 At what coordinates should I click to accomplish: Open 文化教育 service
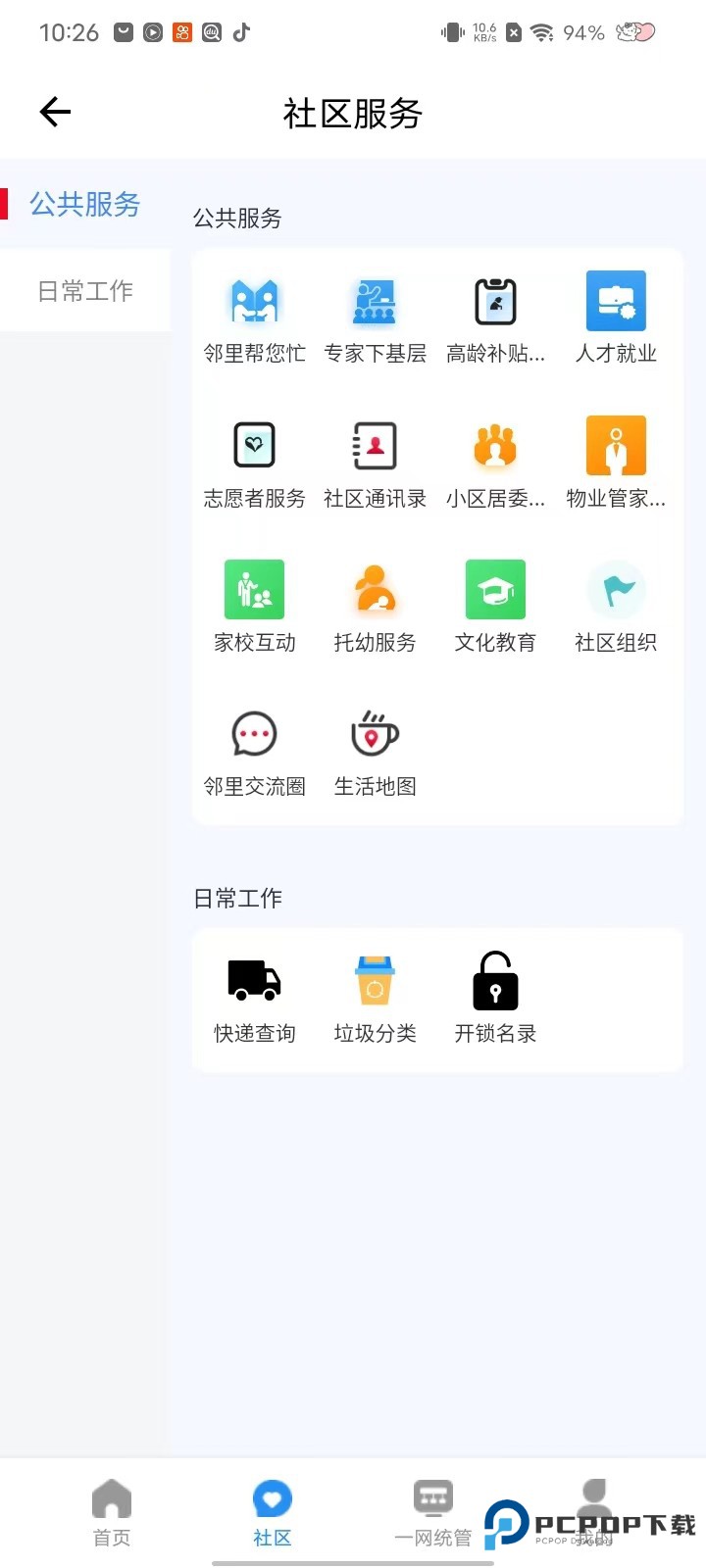[x=495, y=608]
